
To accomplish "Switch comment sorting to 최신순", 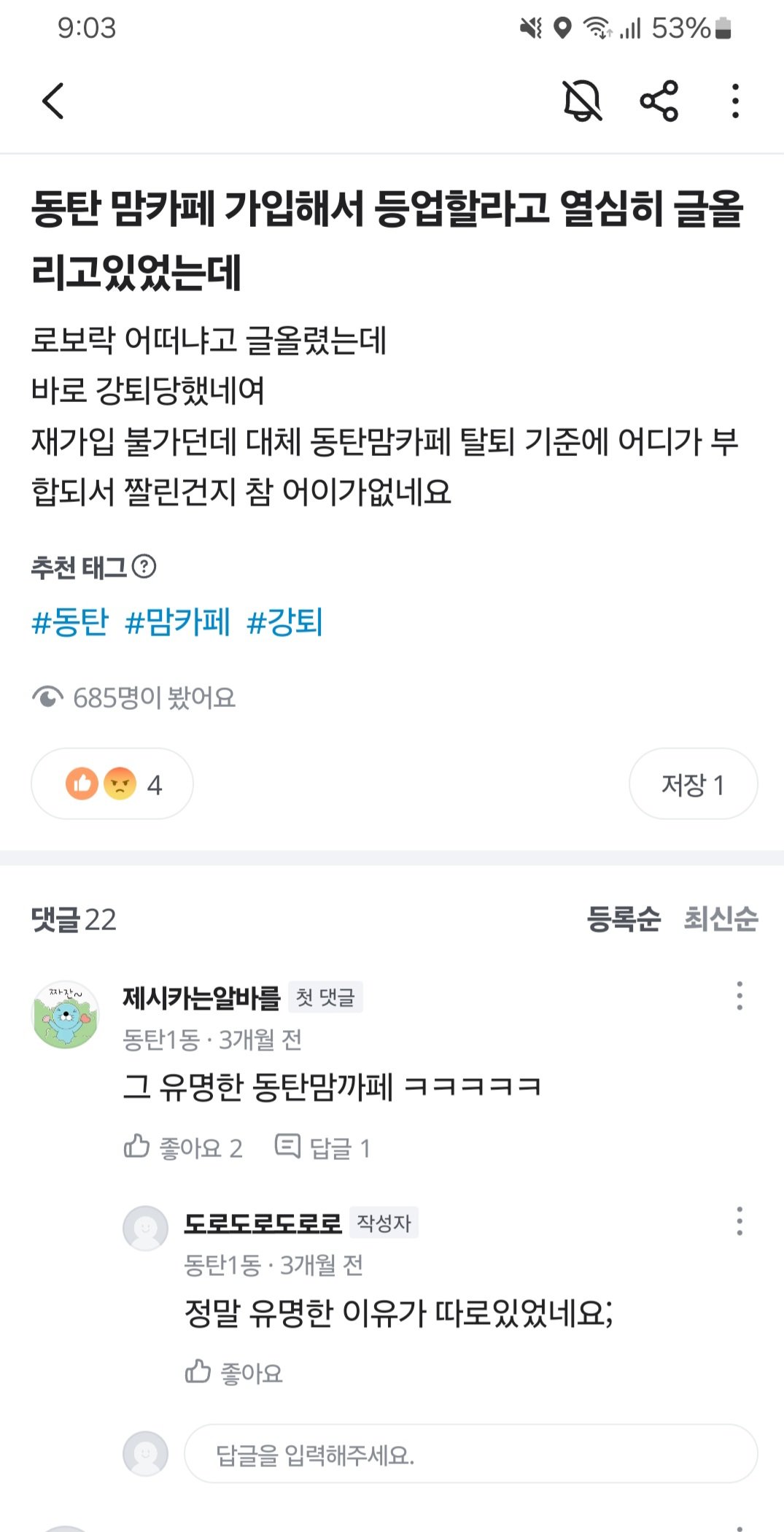I will click(719, 920).
